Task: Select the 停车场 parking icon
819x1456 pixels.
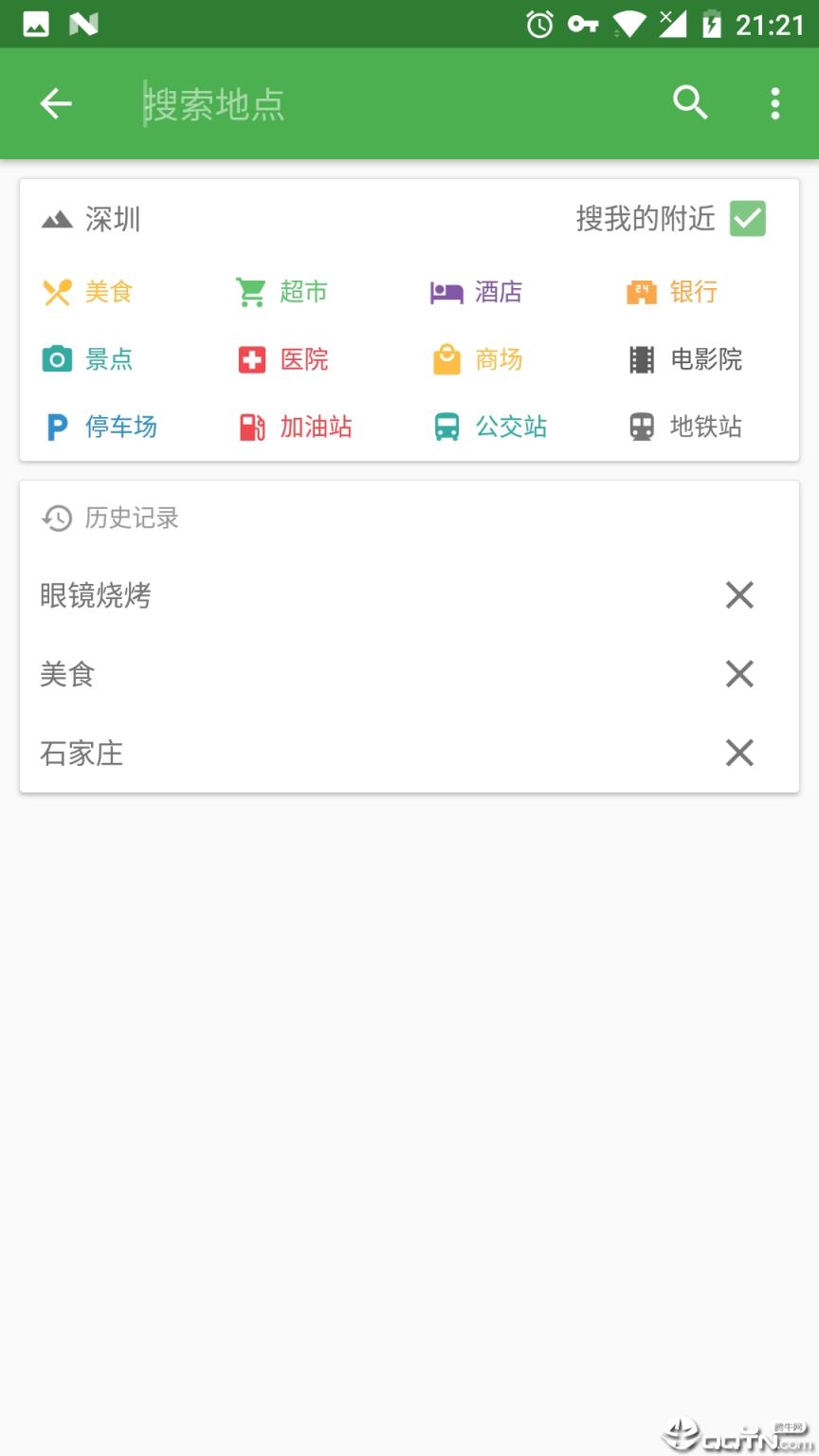Action: pyautogui.click(x=57, y=428)
